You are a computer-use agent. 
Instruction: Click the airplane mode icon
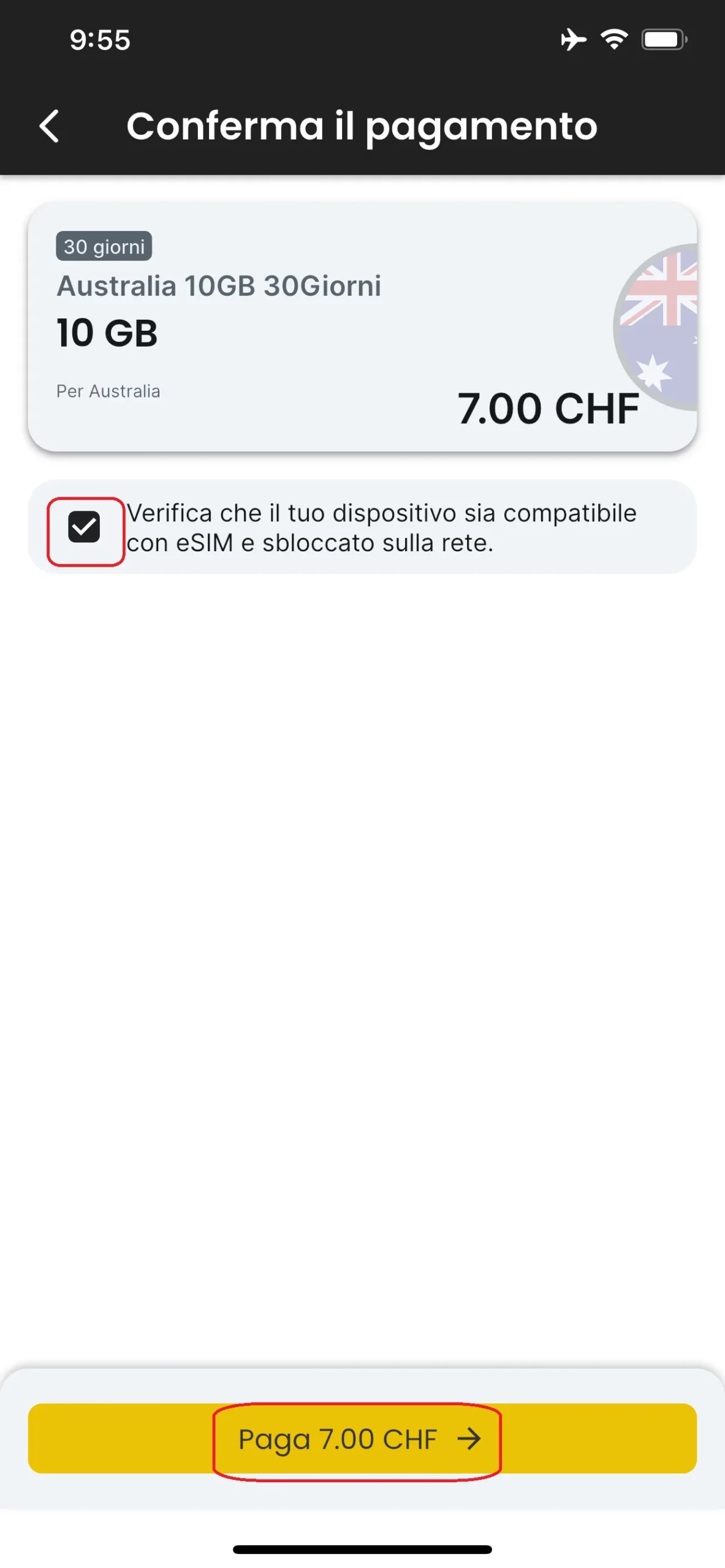572,39
